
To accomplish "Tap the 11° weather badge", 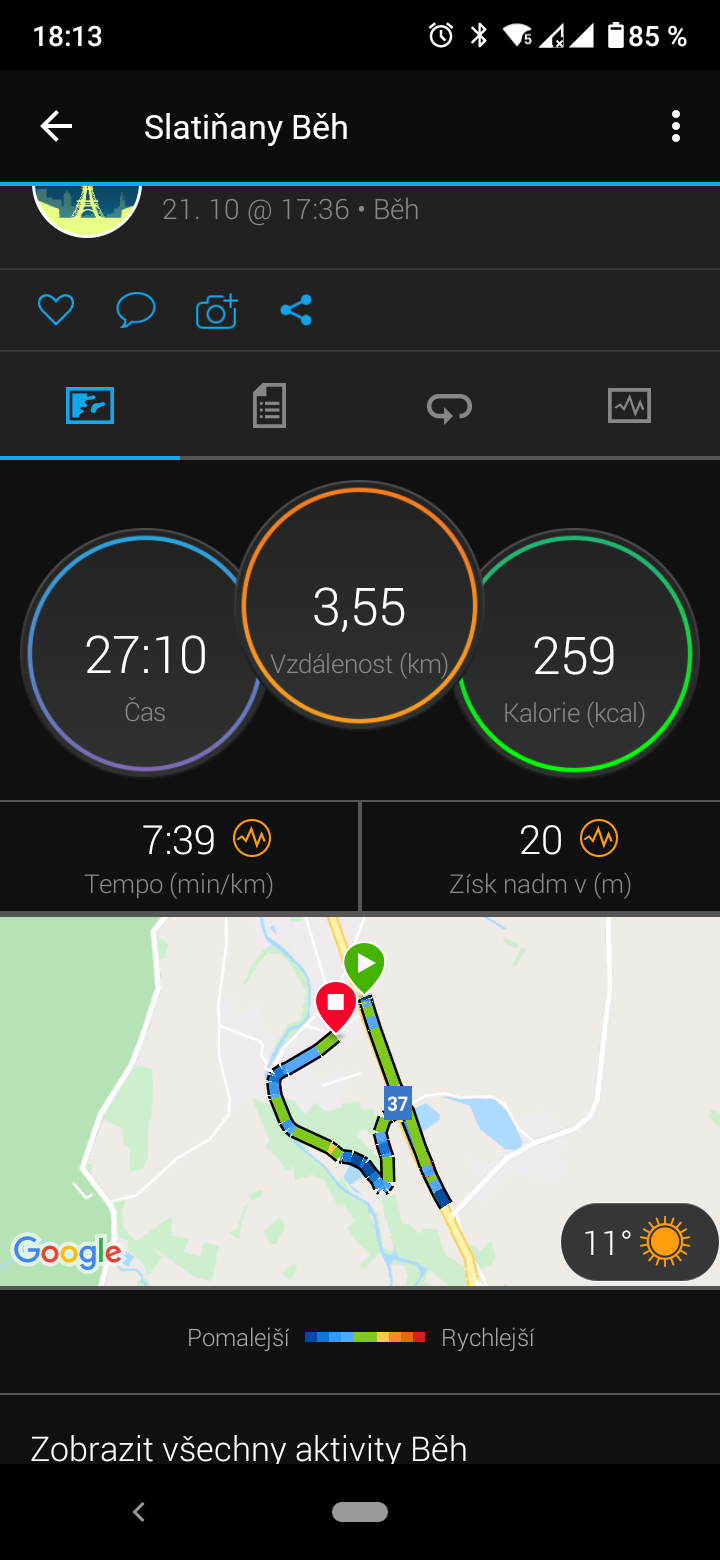I will click(640, 1243).
